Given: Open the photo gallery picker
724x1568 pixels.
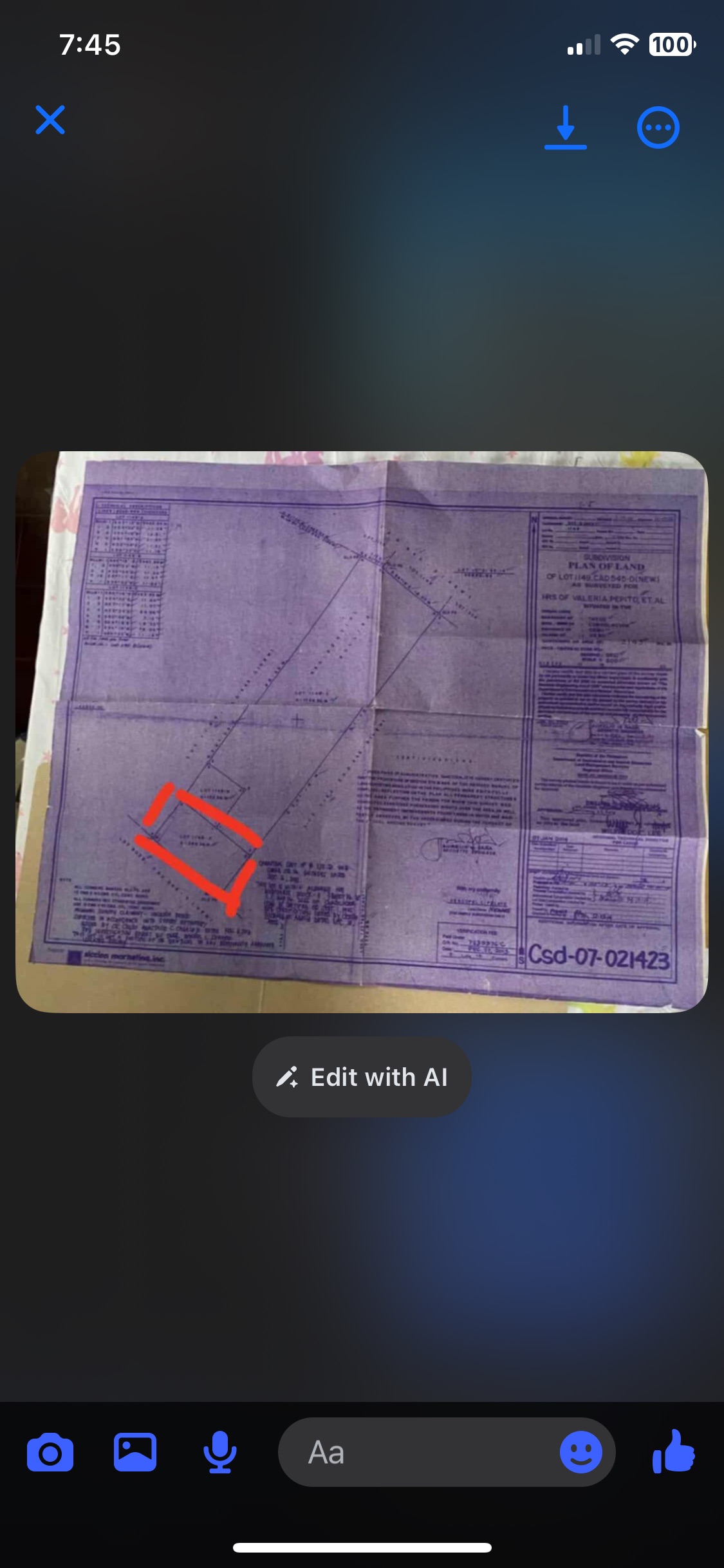Looking at the screenshot, I should 135,1453.
